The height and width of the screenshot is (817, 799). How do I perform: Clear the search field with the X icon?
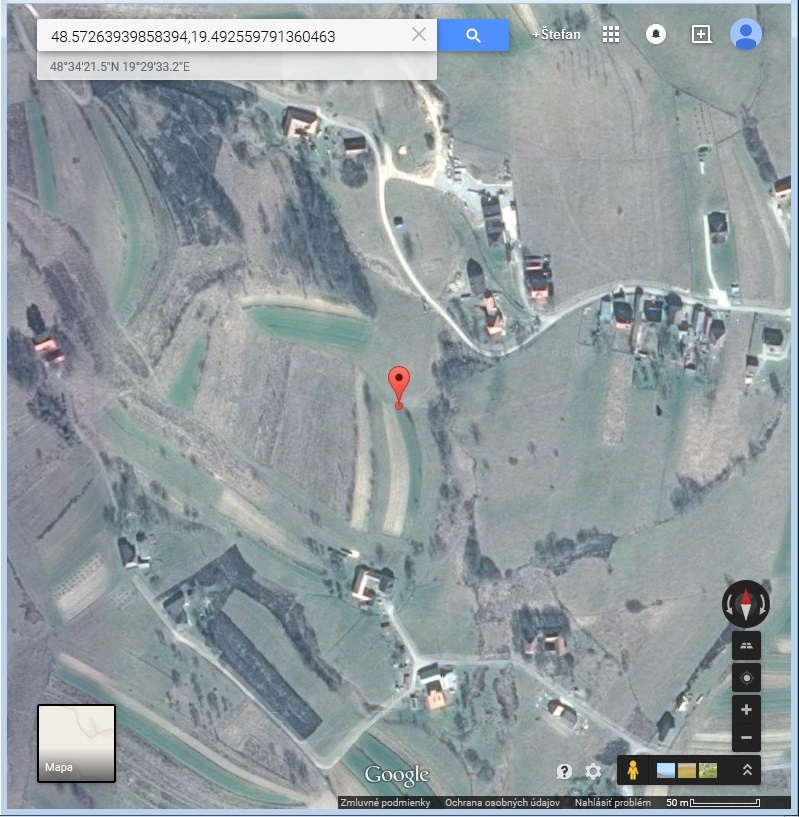(x=418, y=35)
